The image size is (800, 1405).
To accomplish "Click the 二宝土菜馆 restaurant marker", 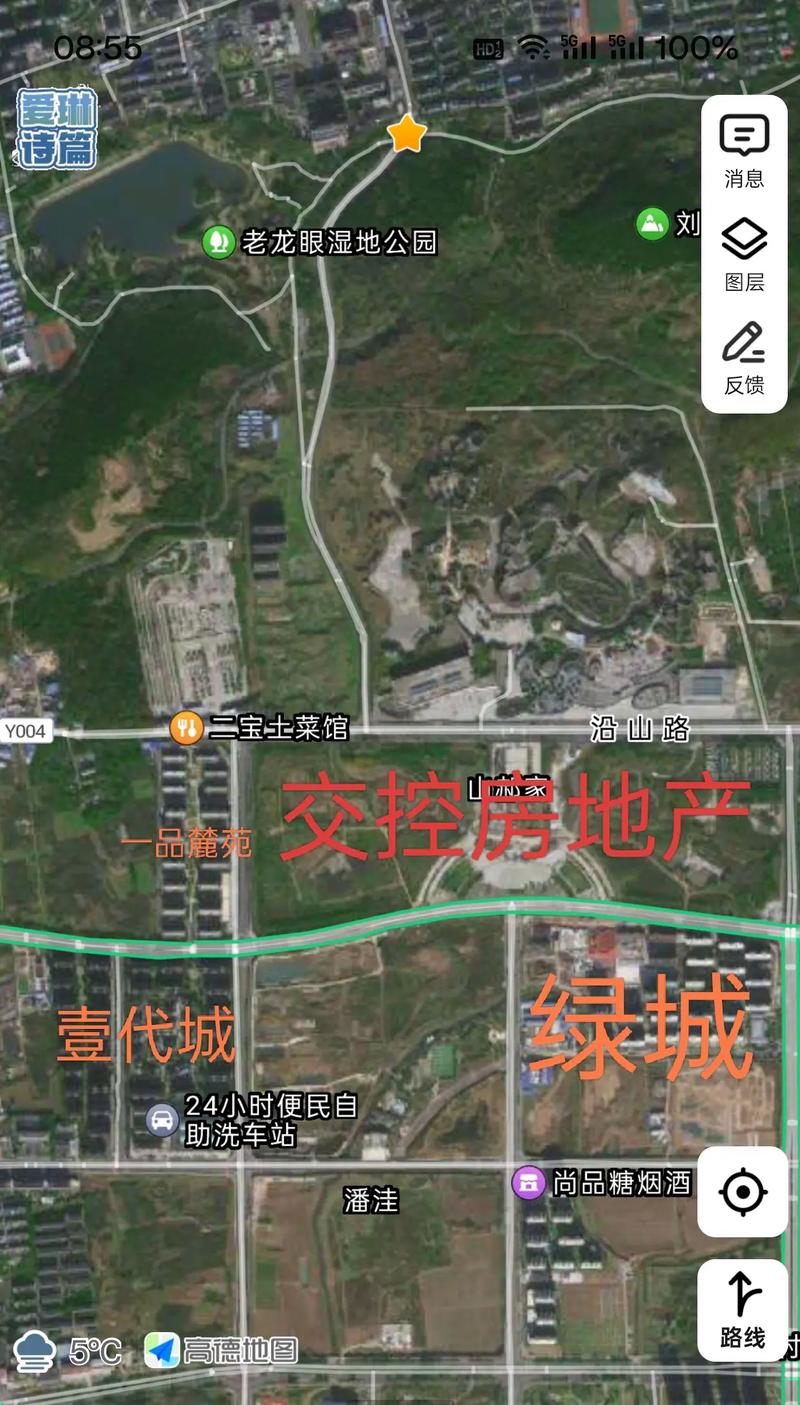I will click(187, 728).
